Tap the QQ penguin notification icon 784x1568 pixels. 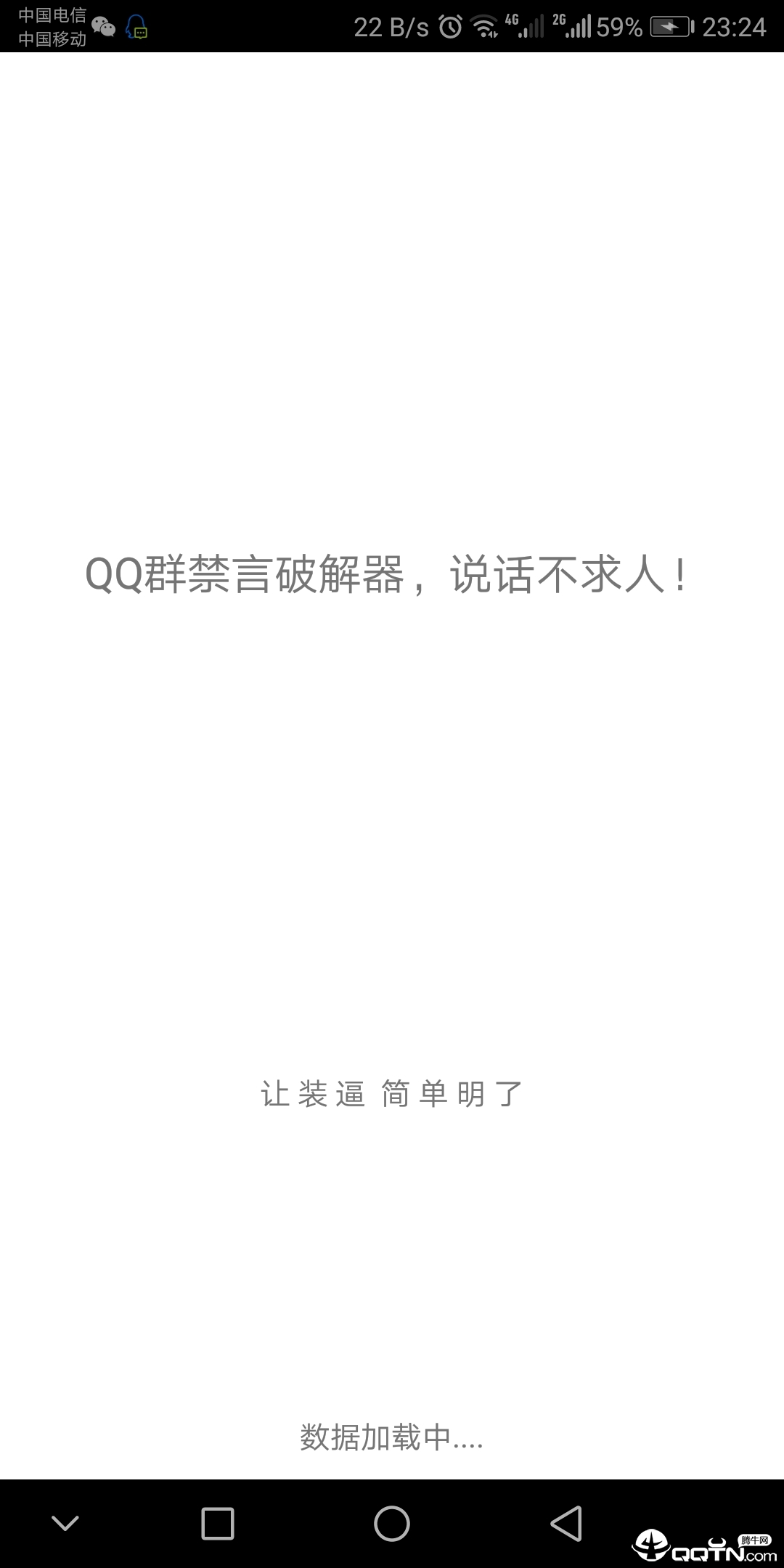pyautogui.click(x=136, y=28)
